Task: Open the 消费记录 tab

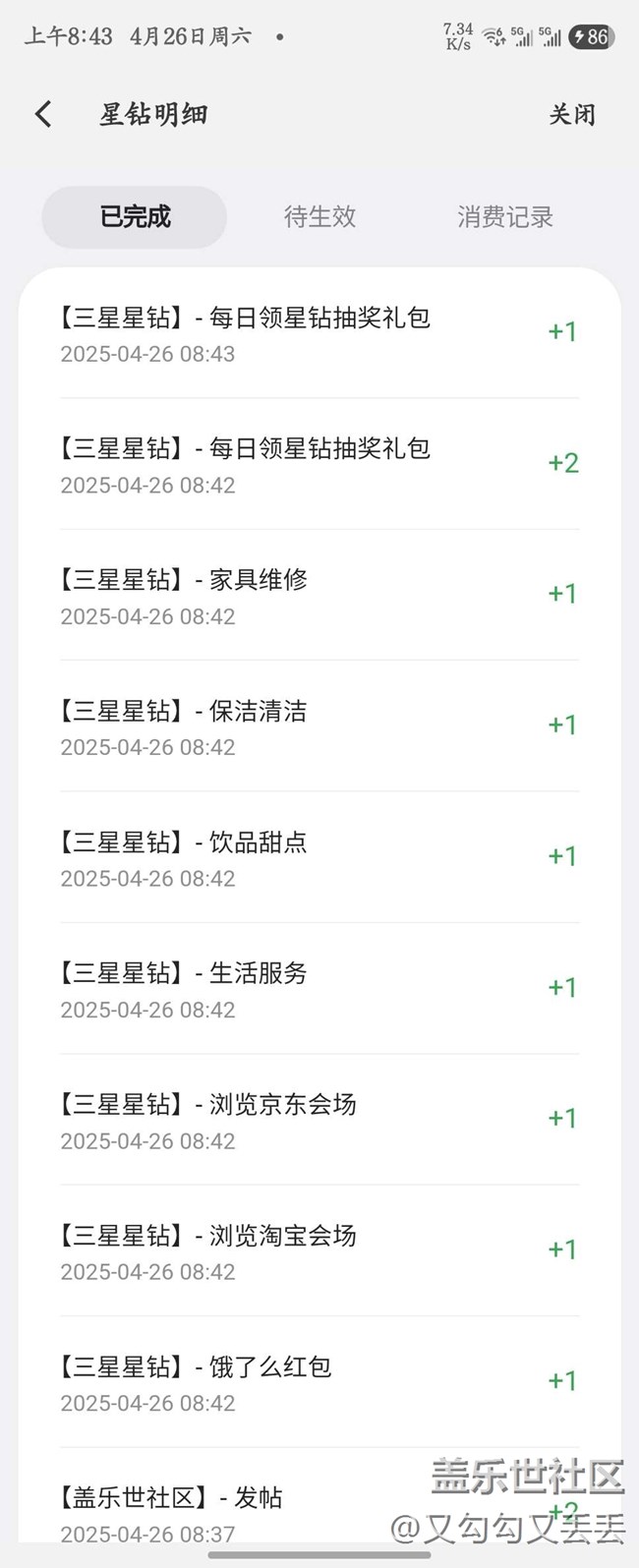Action: (x=504, y=216)
